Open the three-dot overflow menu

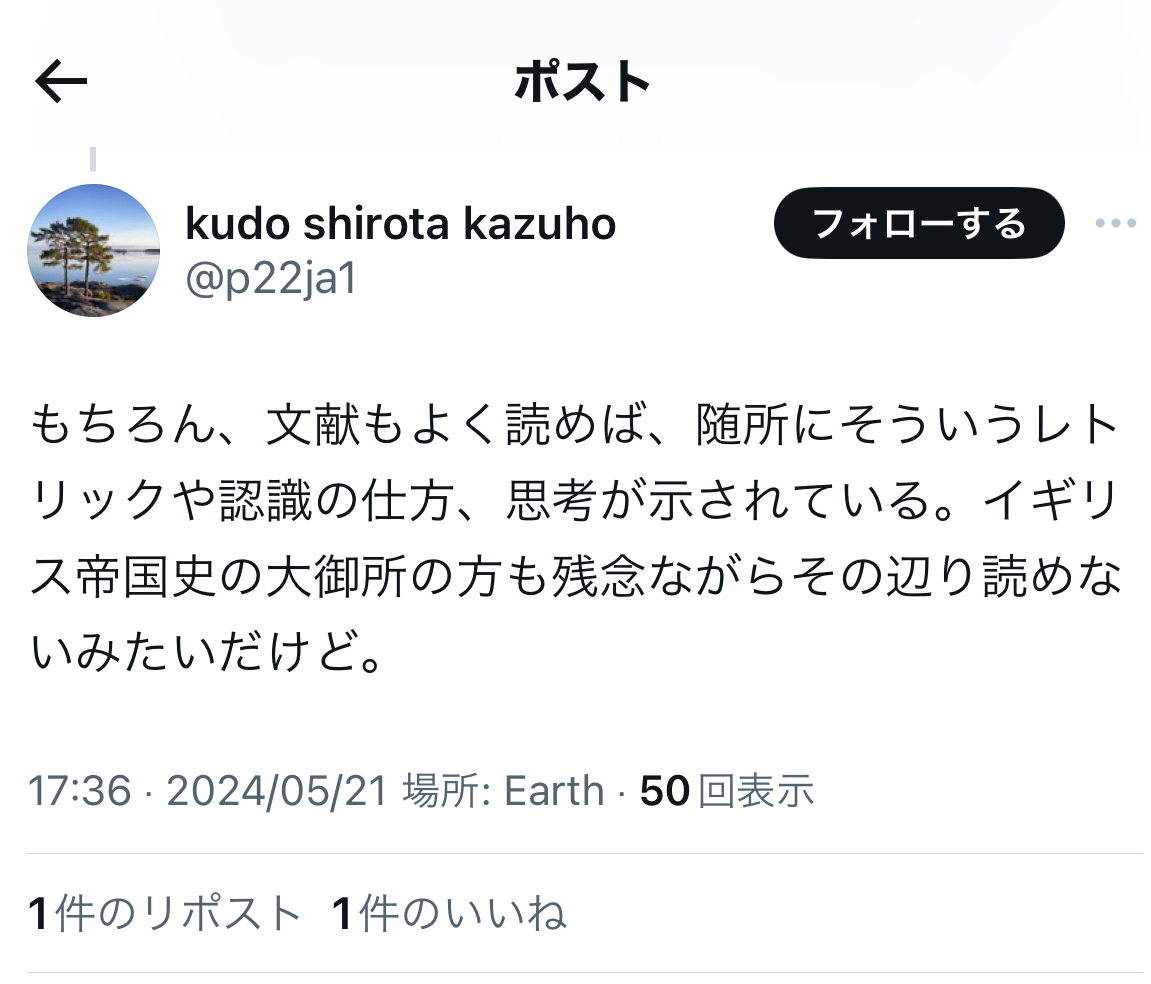click(x=1115, y=224)
